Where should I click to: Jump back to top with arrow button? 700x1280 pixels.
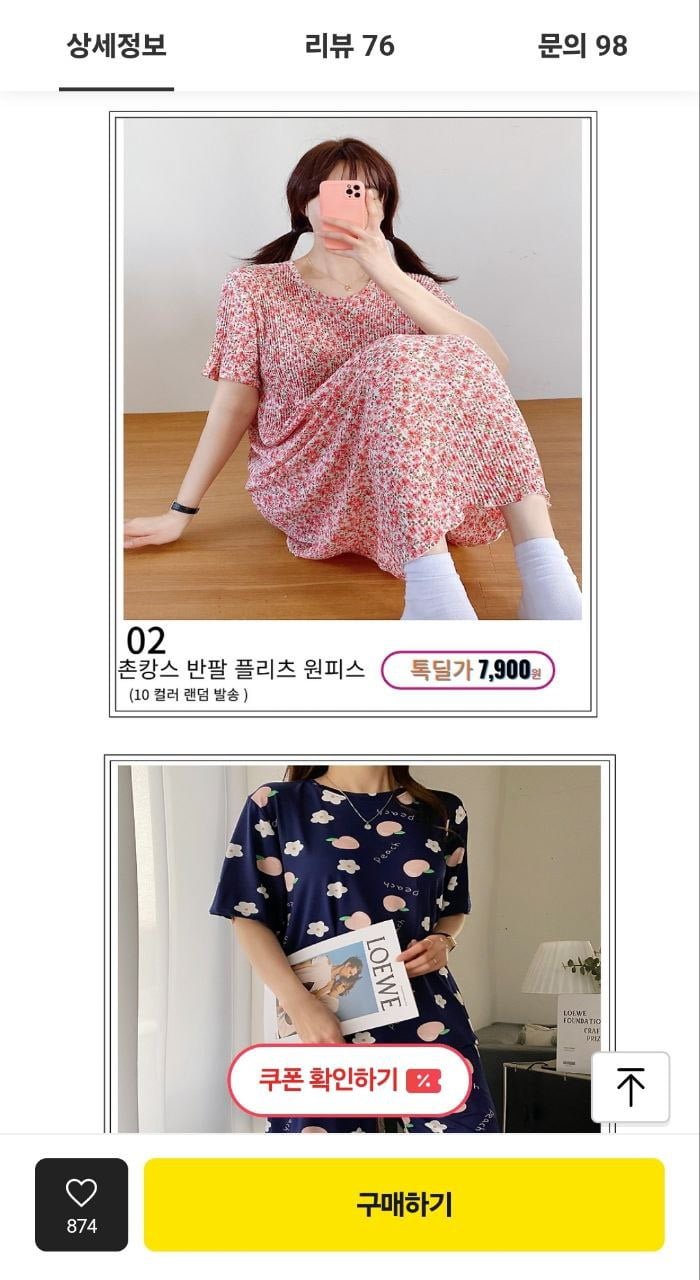[x=630, y=1087]
